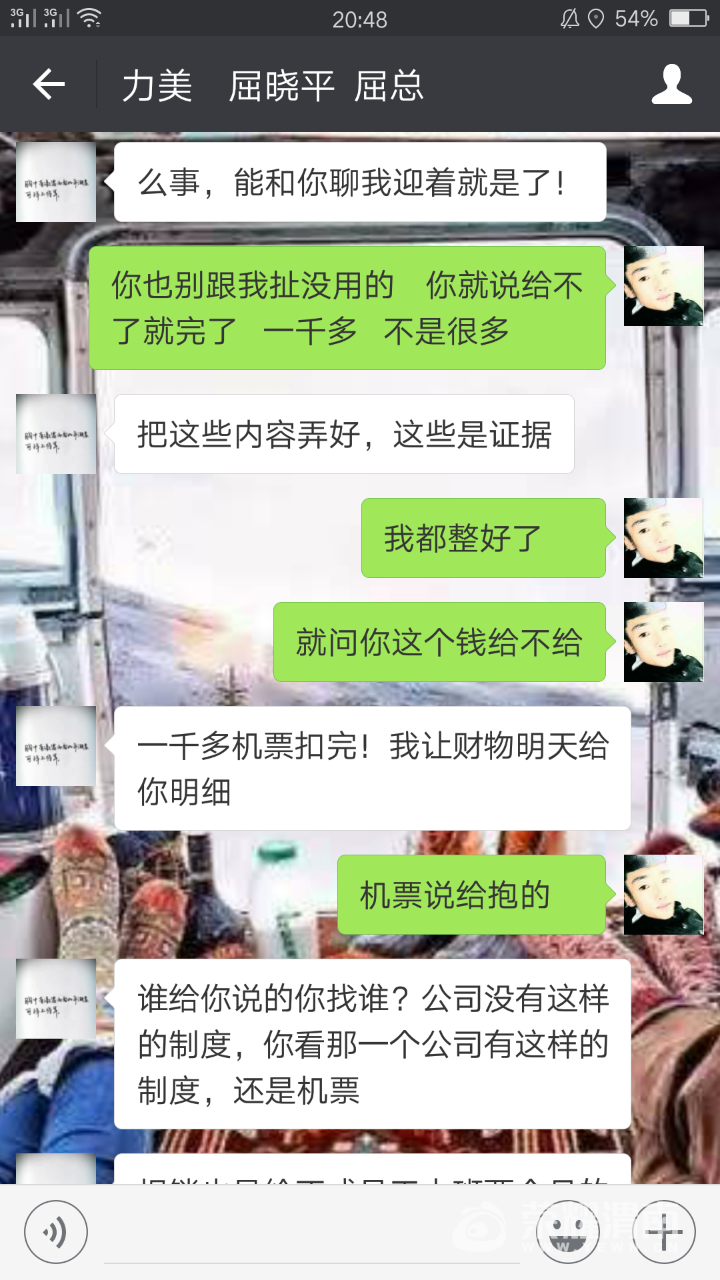Viewport: 720px width, 1280px height.
Task: Open the emoji picker
Action: click(568, 1231)
